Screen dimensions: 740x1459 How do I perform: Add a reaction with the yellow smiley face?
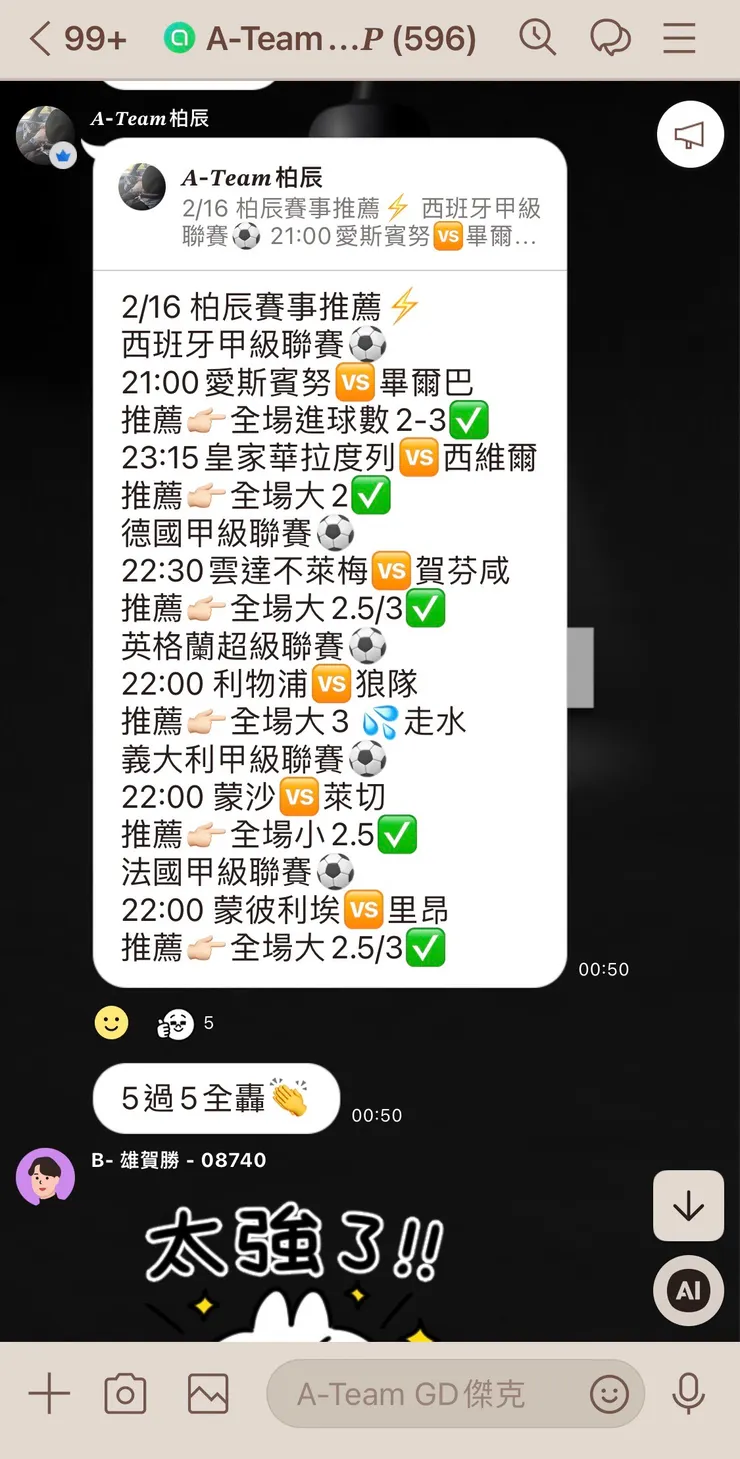click(111, 1023)
